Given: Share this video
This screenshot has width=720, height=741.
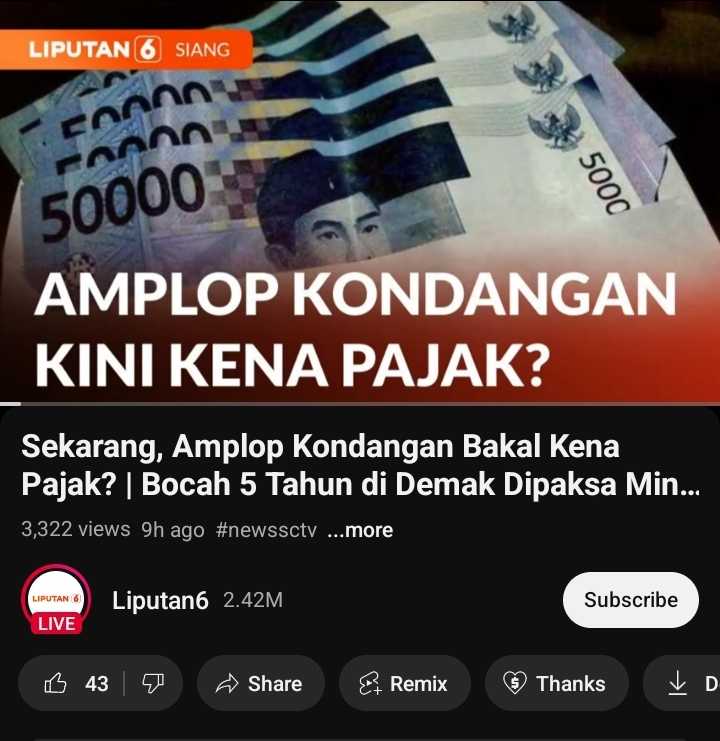Looking at the screenshot, I should 260,684.
